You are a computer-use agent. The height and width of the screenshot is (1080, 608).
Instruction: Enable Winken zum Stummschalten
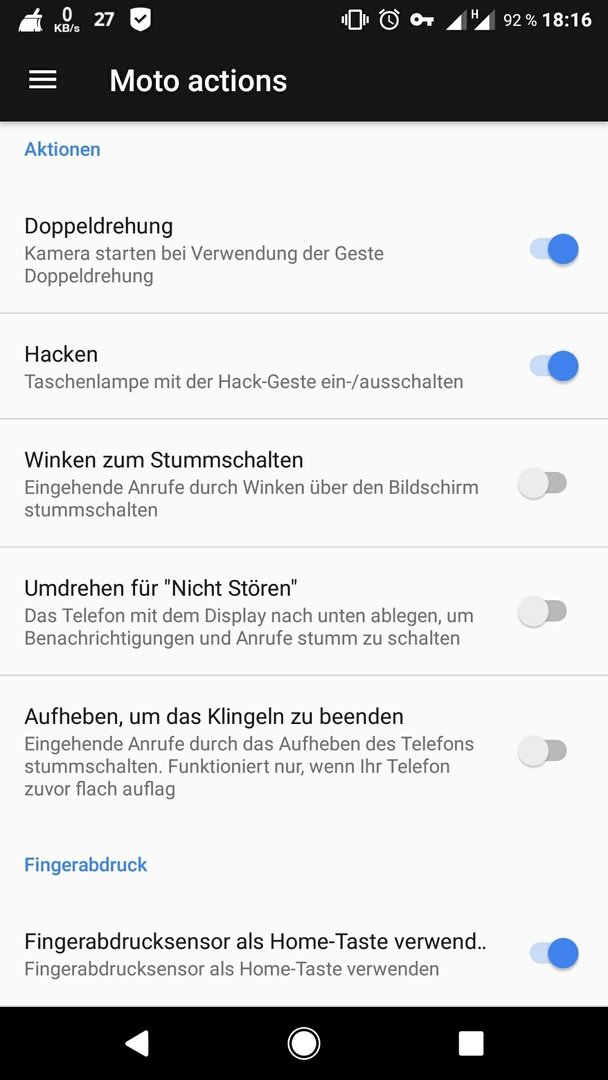click(543, 484)
